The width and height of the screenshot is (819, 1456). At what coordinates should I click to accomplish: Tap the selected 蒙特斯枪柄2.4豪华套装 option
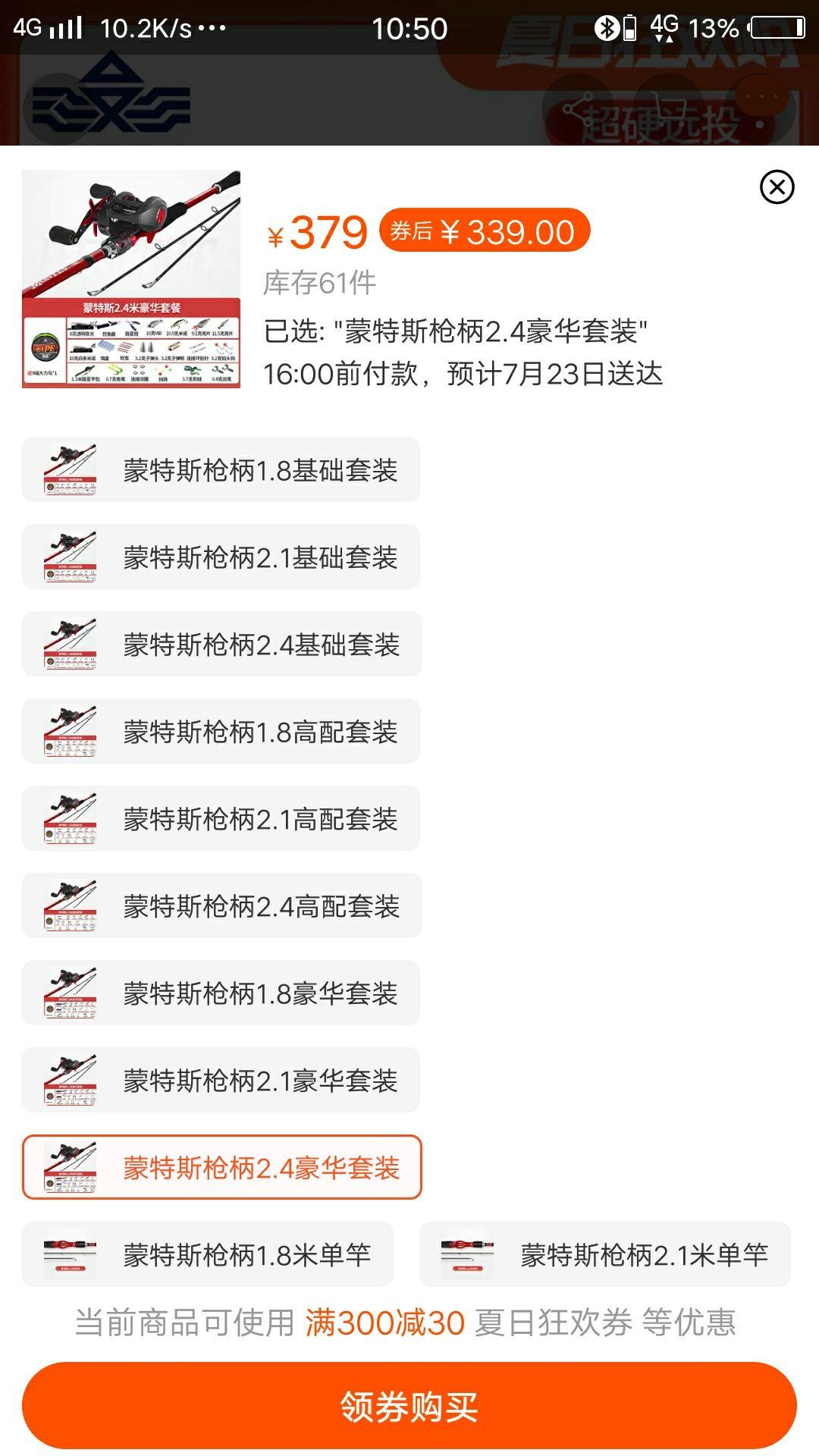coord(221,1168)
